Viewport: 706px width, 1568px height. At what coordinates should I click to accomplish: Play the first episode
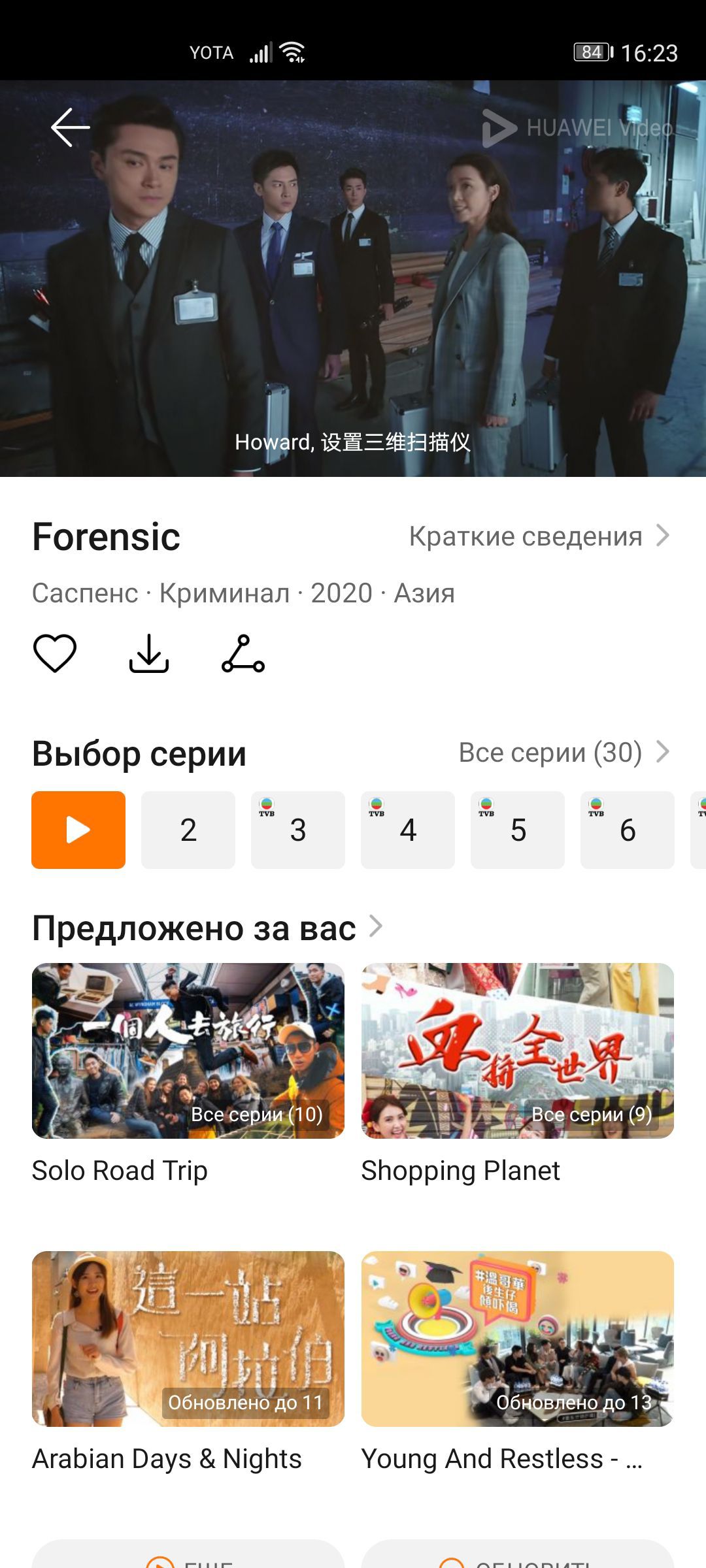point(78,830)
